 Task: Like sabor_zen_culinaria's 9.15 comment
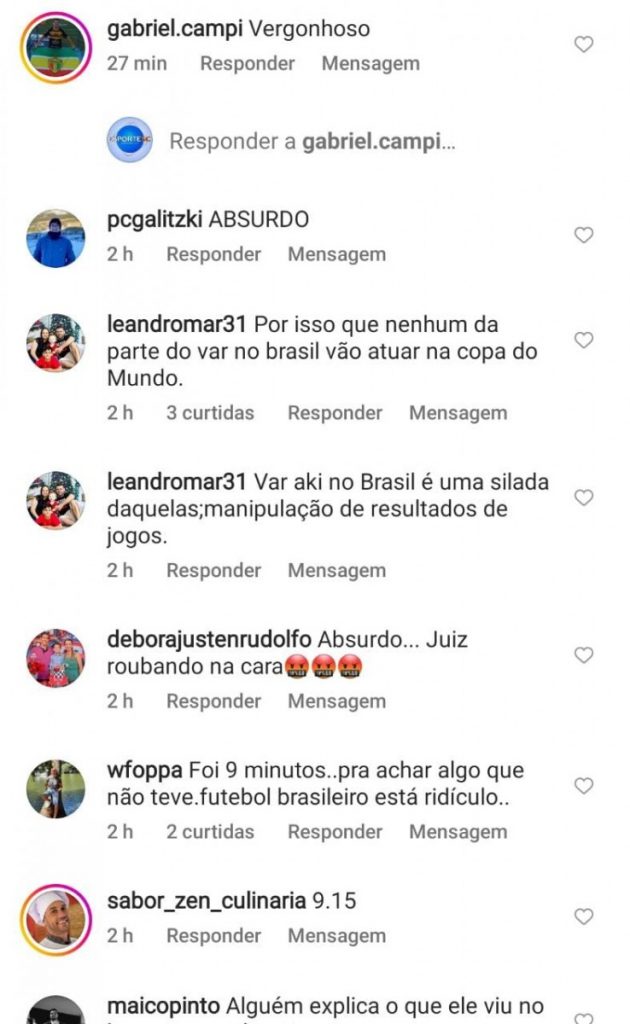coord(584,917)
